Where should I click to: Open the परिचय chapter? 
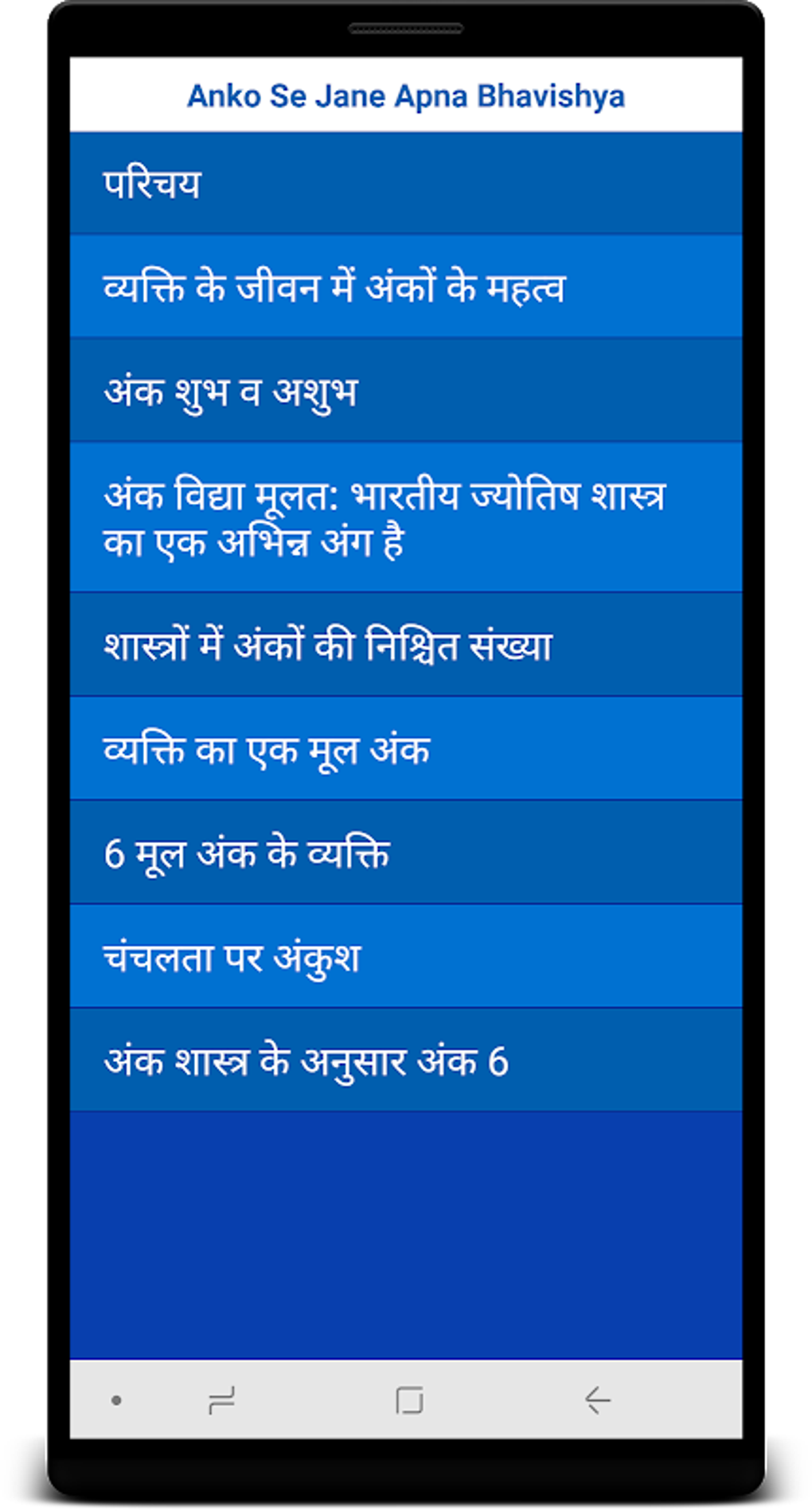click(405, 184)
